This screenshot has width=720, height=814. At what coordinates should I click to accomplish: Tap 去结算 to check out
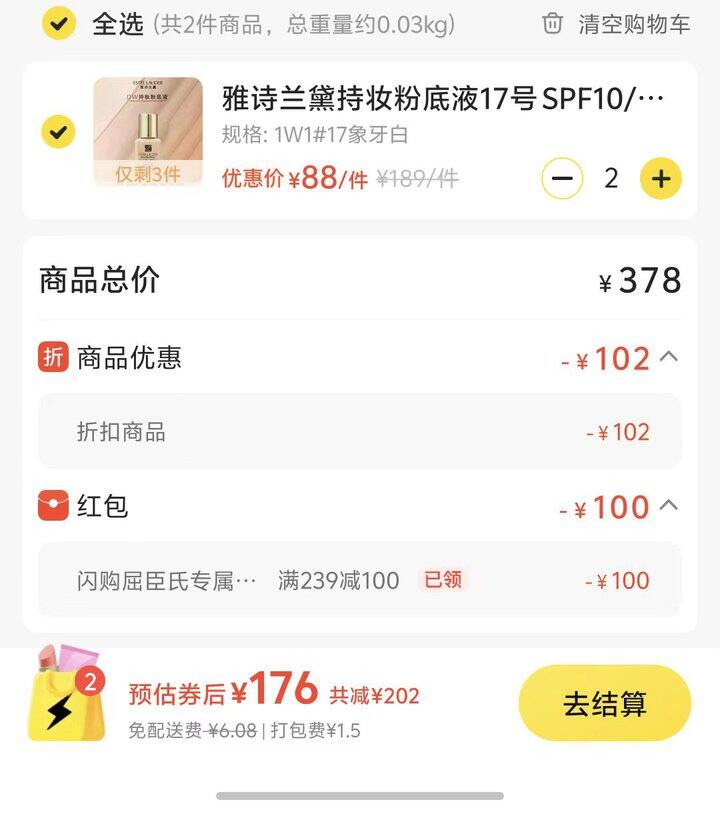pos(604,703)
